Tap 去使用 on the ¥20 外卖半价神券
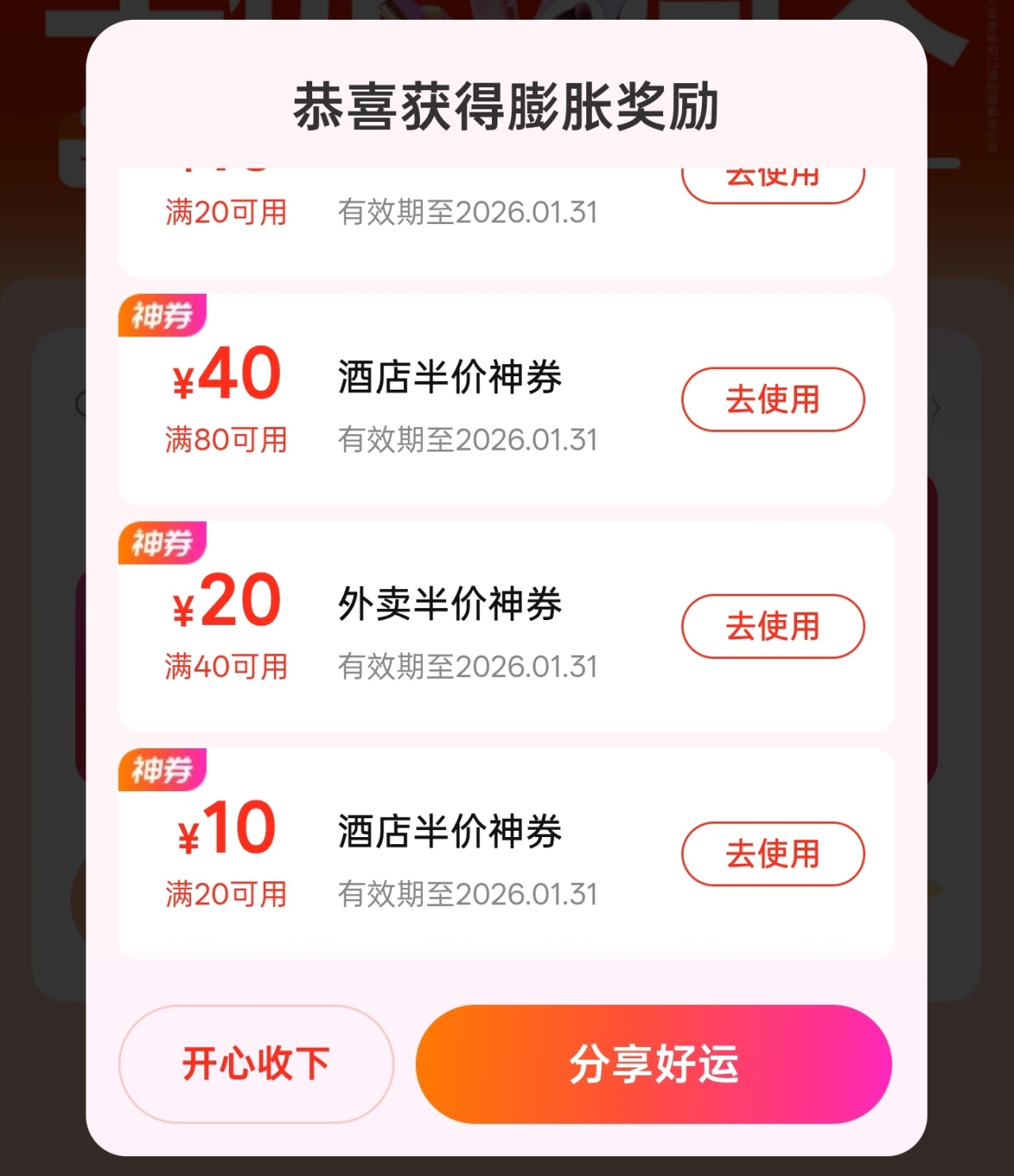 pos(772,626)
